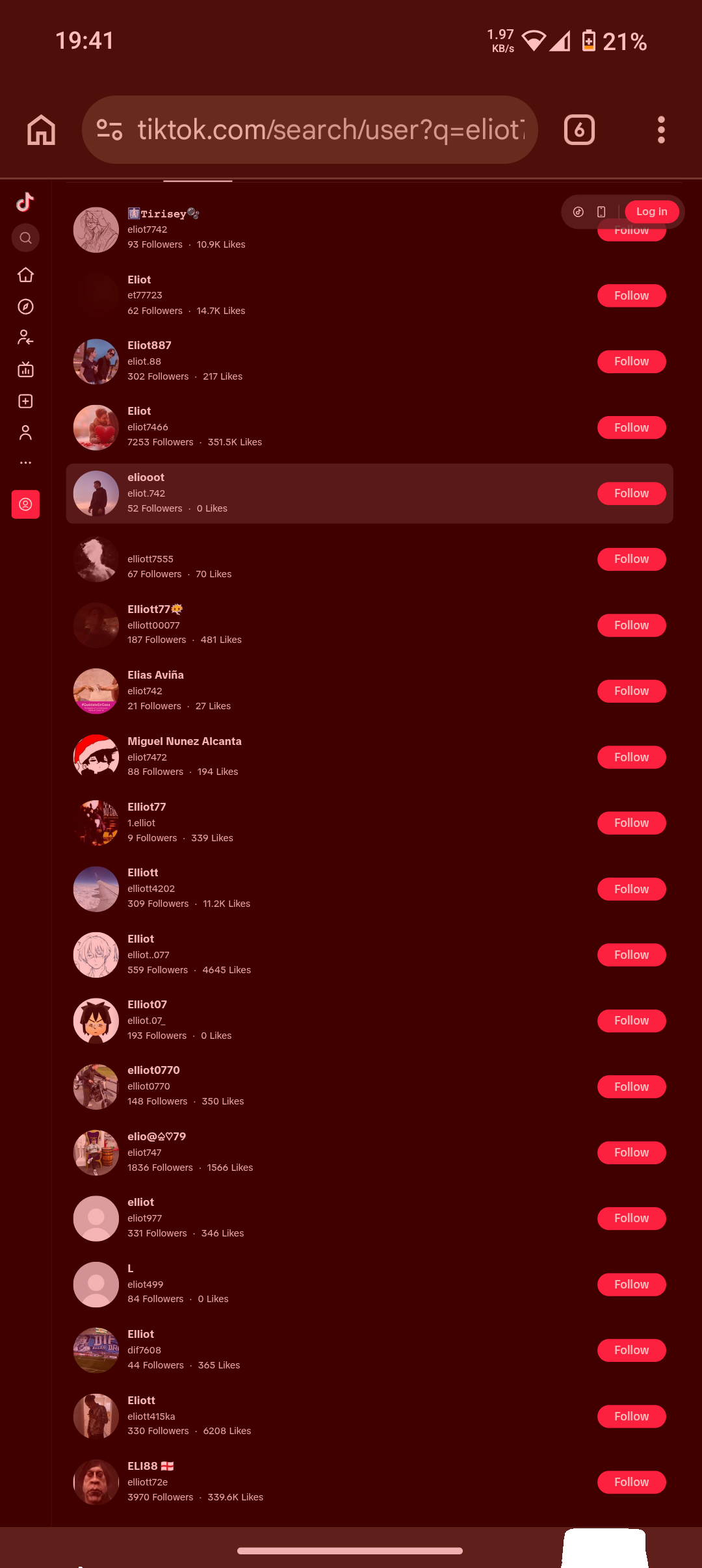Open the TikTok search icon in sidebar

click(25, 238)
